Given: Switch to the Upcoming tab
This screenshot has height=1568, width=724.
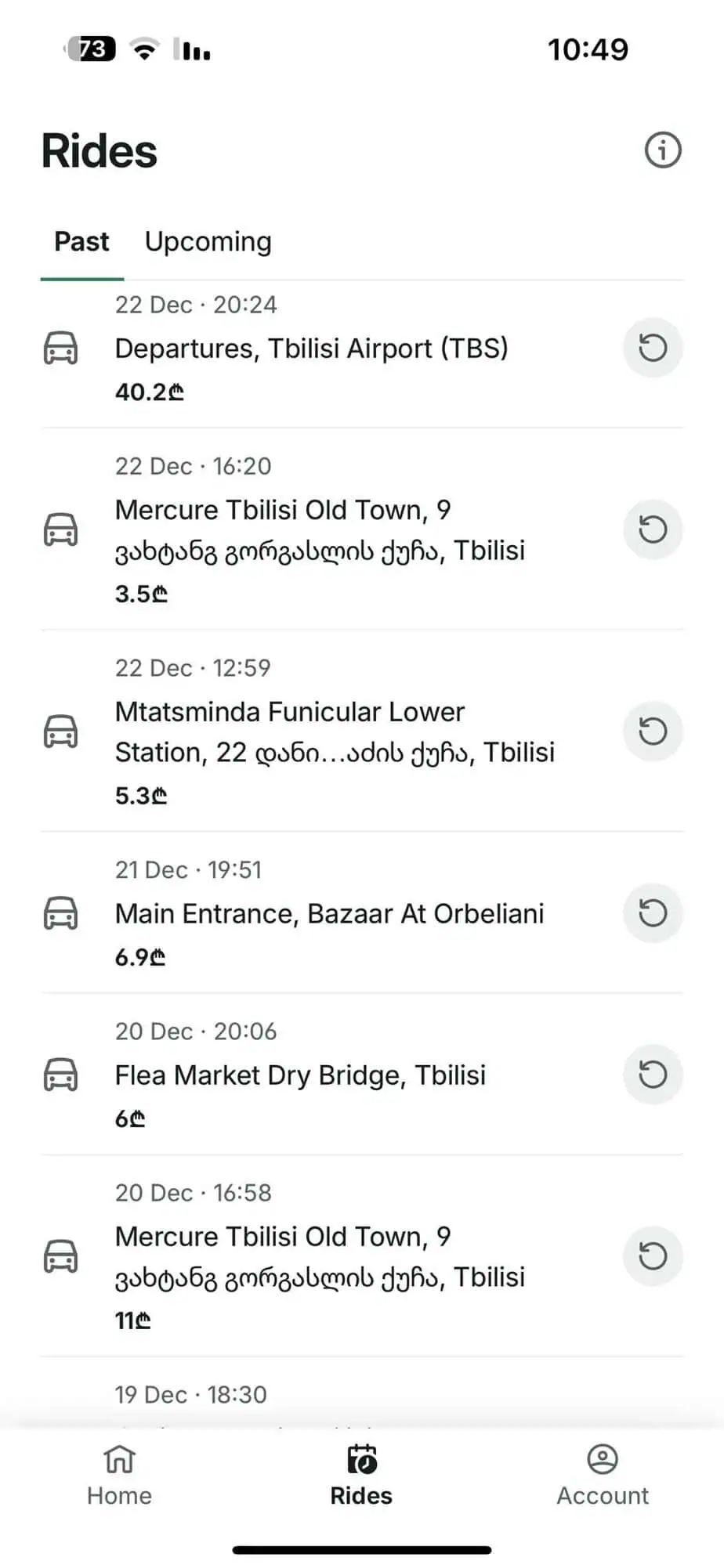Looking at the screenshot, I should [x=208, y=242].
